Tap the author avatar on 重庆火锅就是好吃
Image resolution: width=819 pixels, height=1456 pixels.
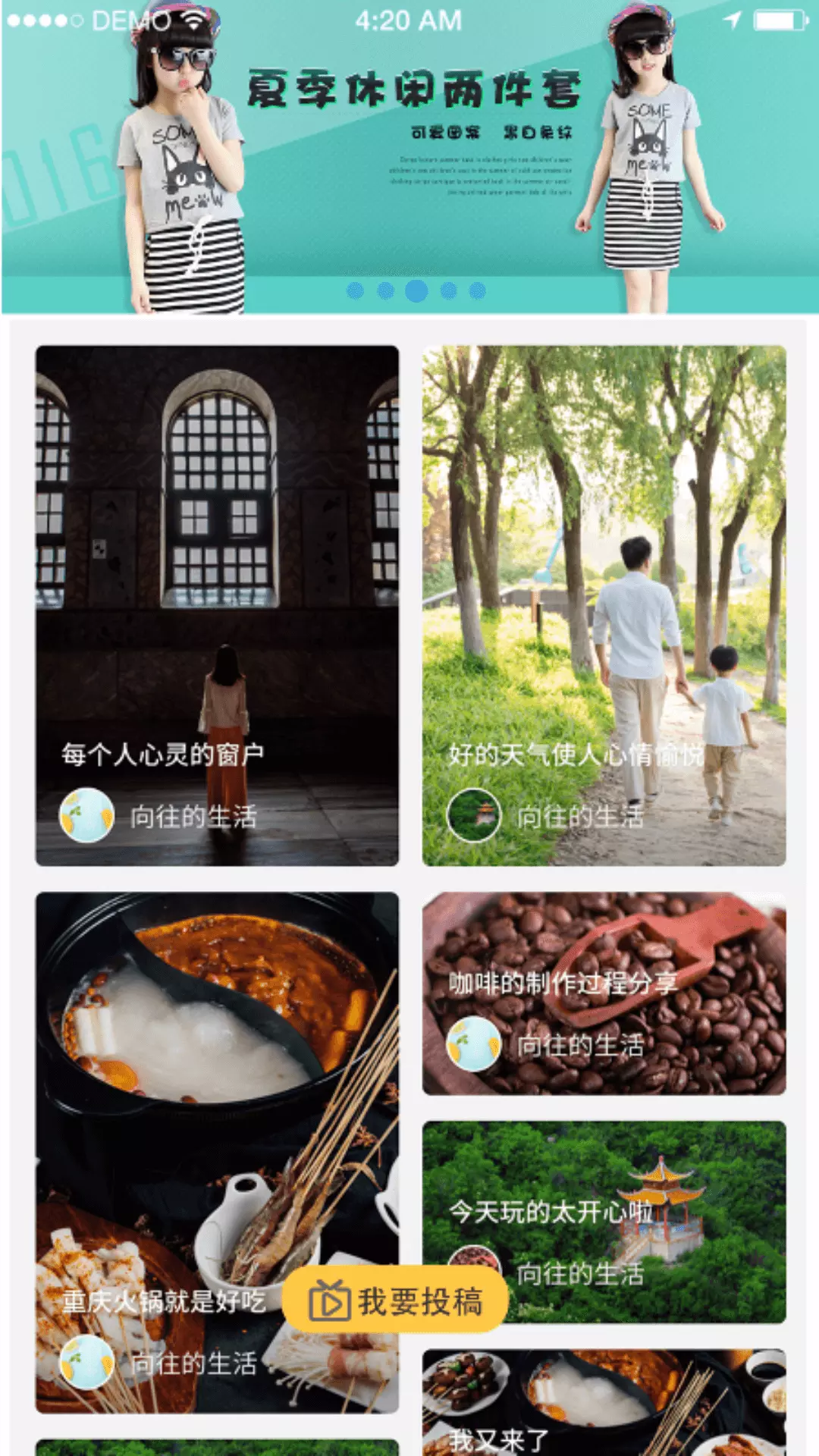click(x=87, y=1363)
